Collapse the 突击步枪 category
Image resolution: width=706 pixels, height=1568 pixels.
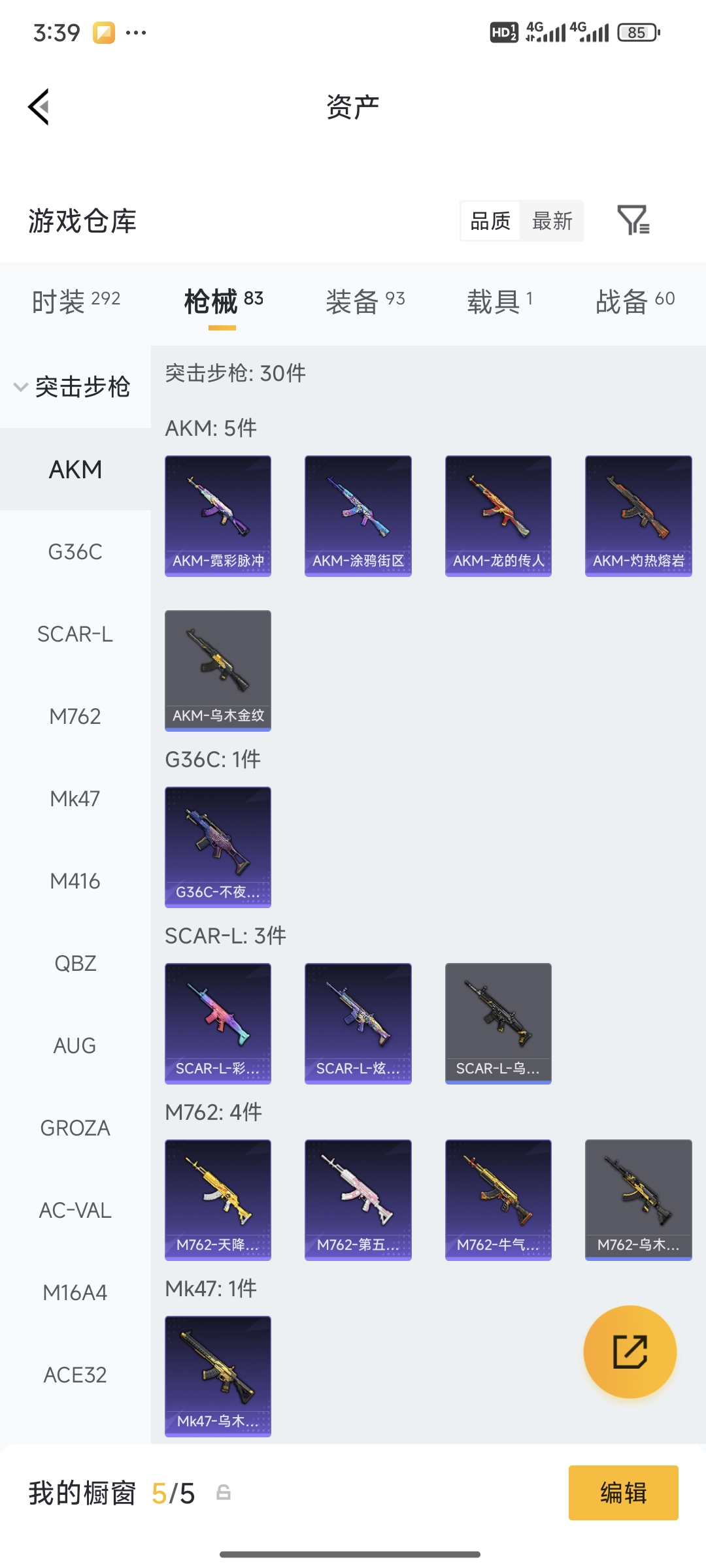tap(73, 387)
